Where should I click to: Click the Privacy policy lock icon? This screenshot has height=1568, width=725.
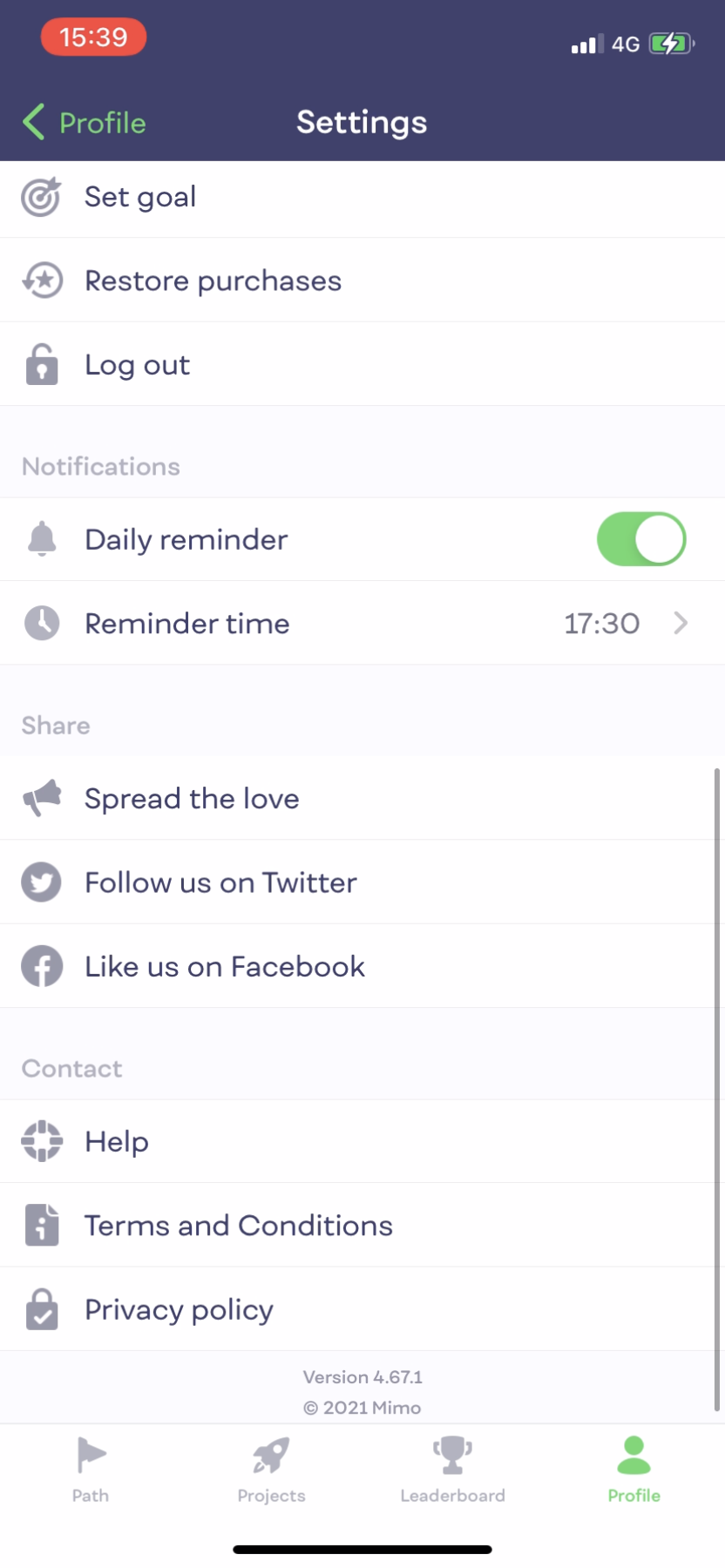(41, 1308)
